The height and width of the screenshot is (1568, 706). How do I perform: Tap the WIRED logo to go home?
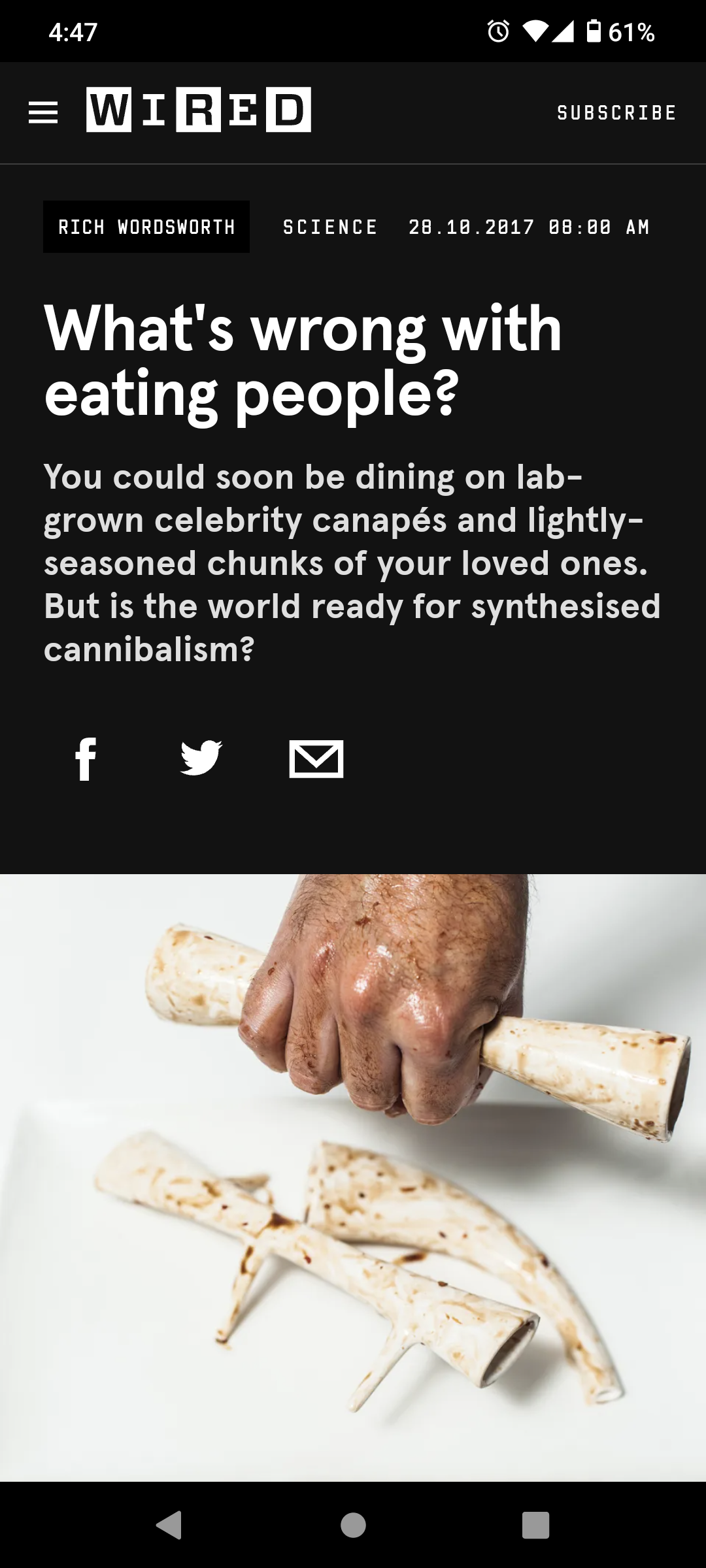click(x=199, y=110)
